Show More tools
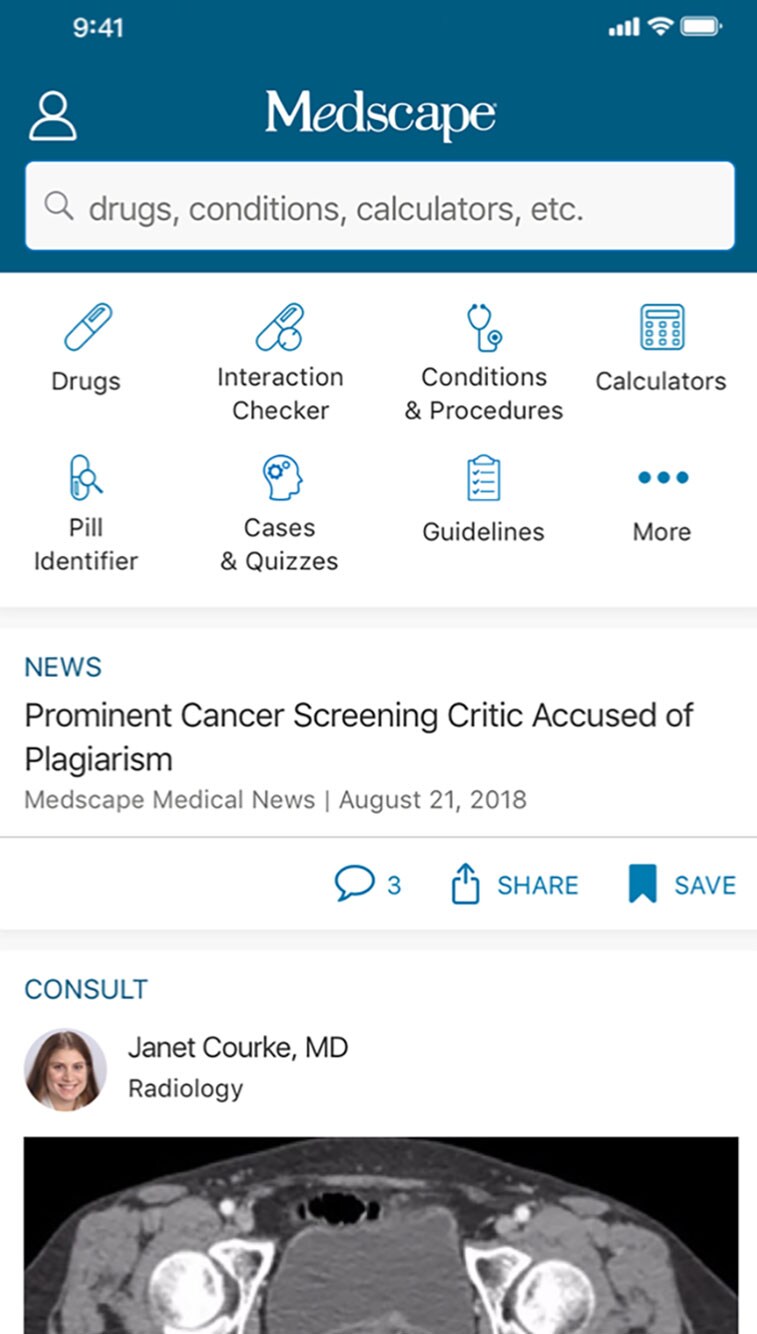757x1334 pixels. [662, 500]
